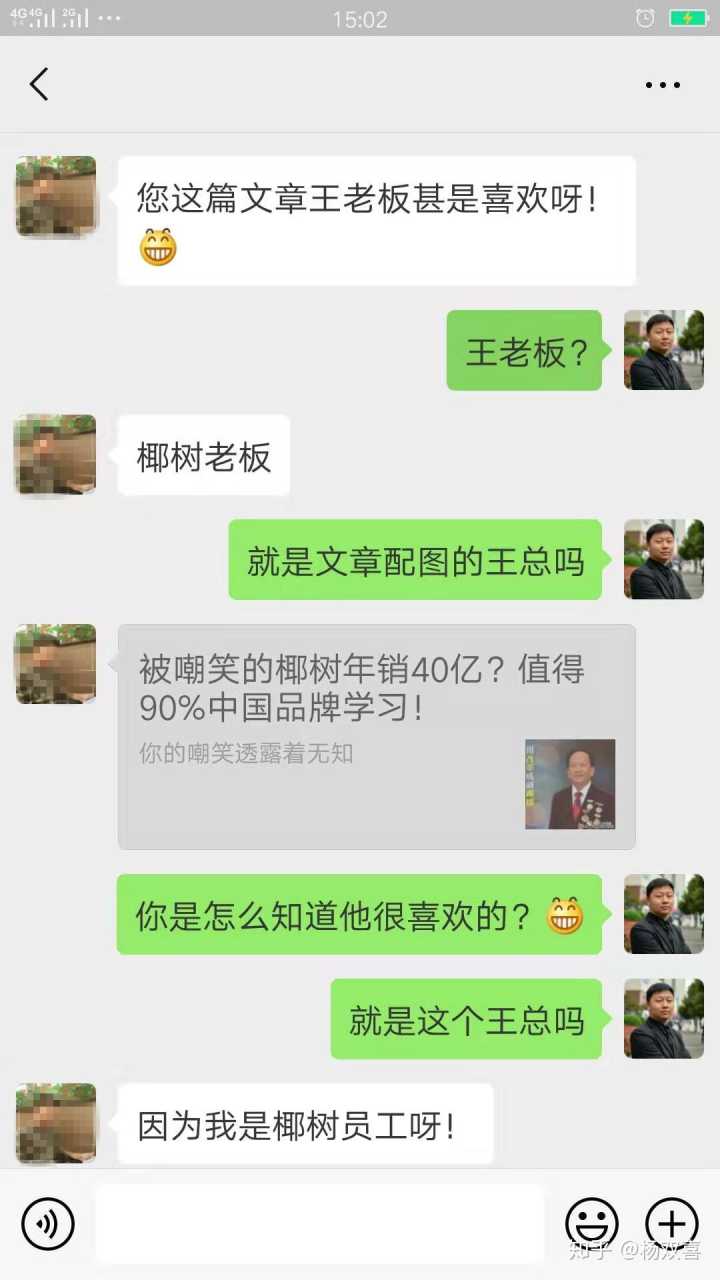This screenshot has width=720, height=1280.
Task: Open my avatar beside 王老板? message
Action: pos(664,350)
